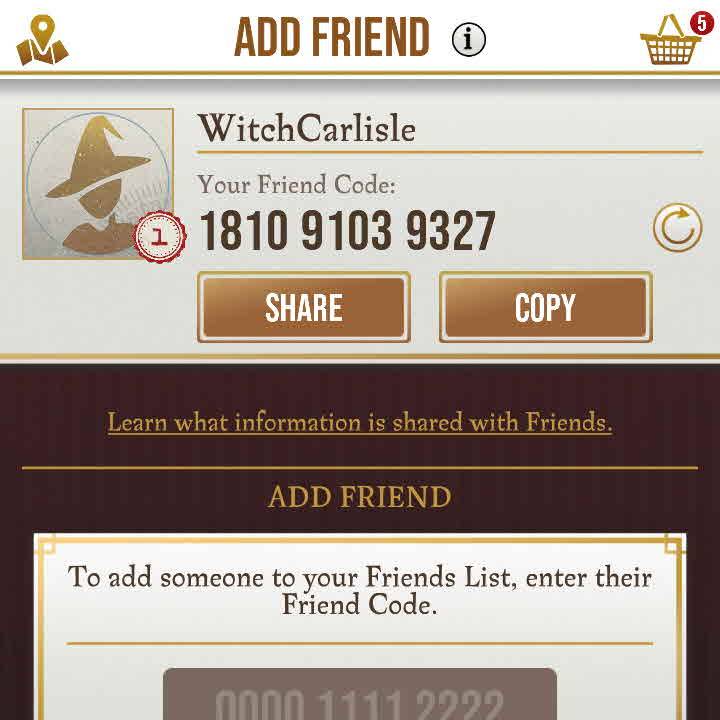Open the map icon
720x720 pixels.
click(x=42, y=39)
